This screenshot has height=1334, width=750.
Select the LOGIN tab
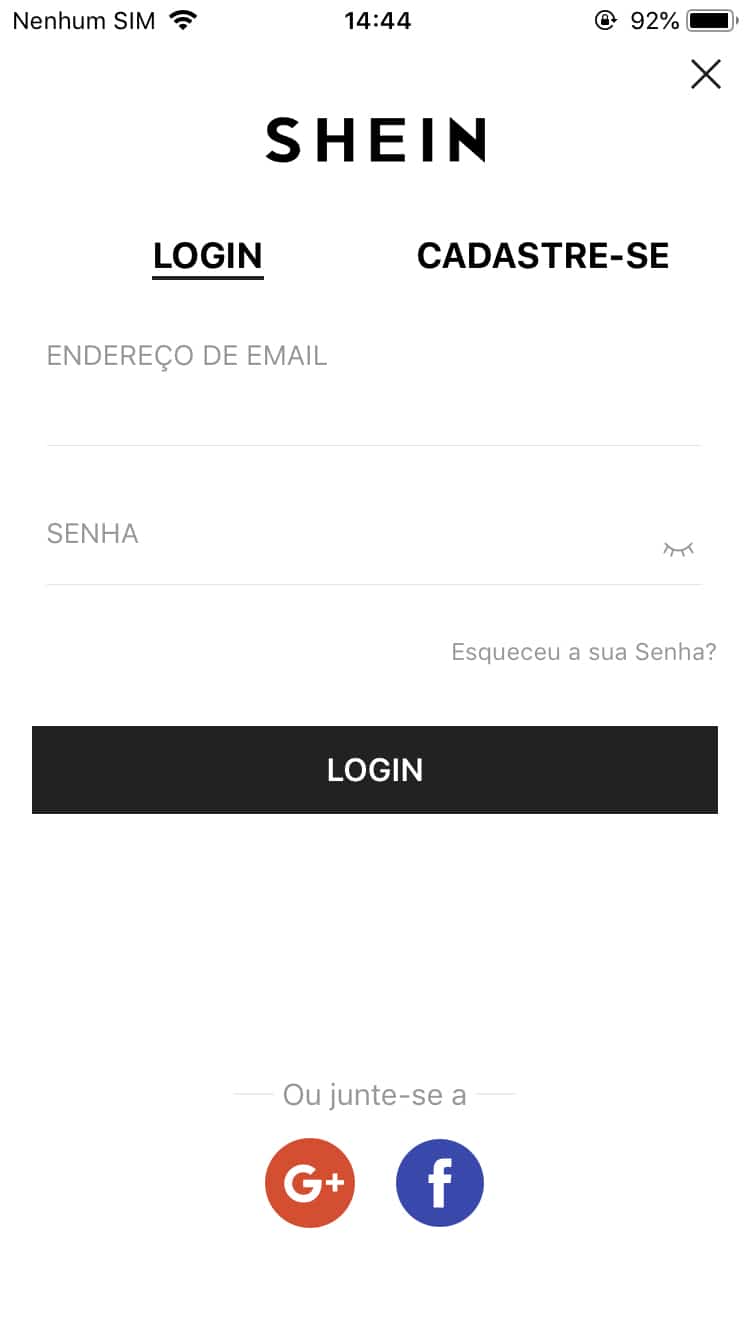coord(208,256)
